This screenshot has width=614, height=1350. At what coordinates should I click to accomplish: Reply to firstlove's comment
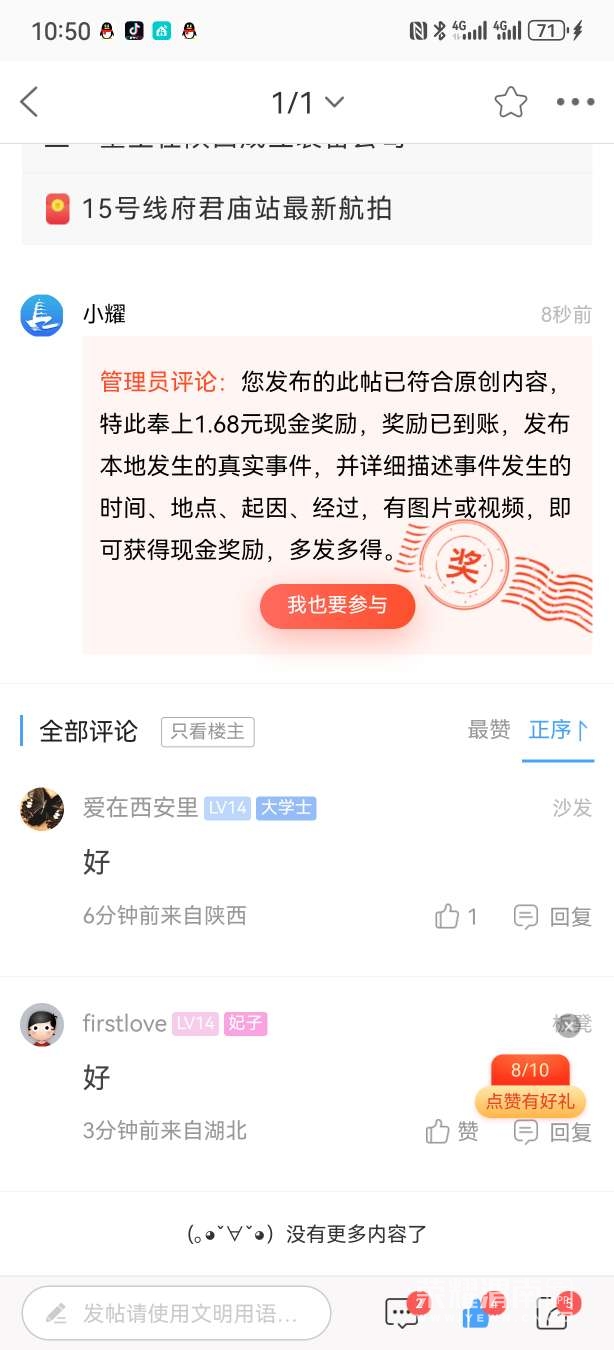553,1131
